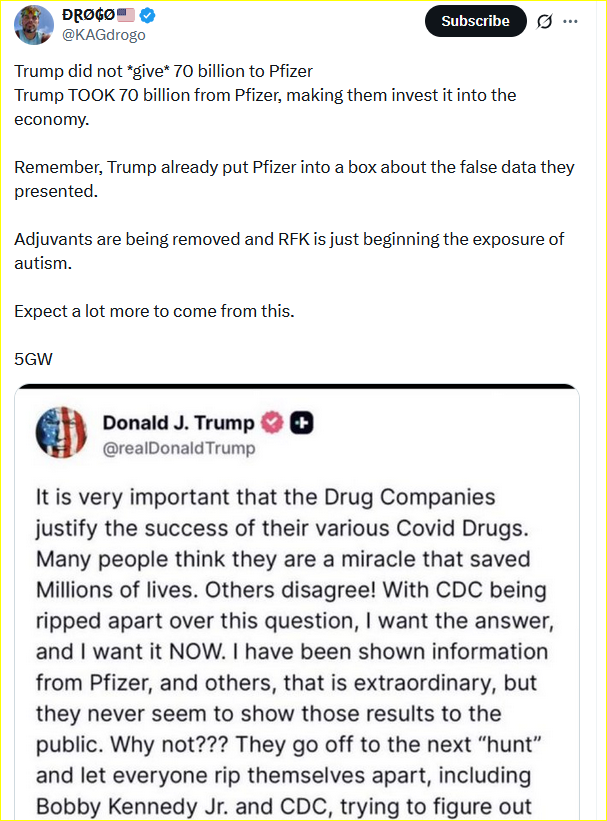The image size is (607, 821).
Task: Open the post's overflow menu
Action: click(571, 21)
